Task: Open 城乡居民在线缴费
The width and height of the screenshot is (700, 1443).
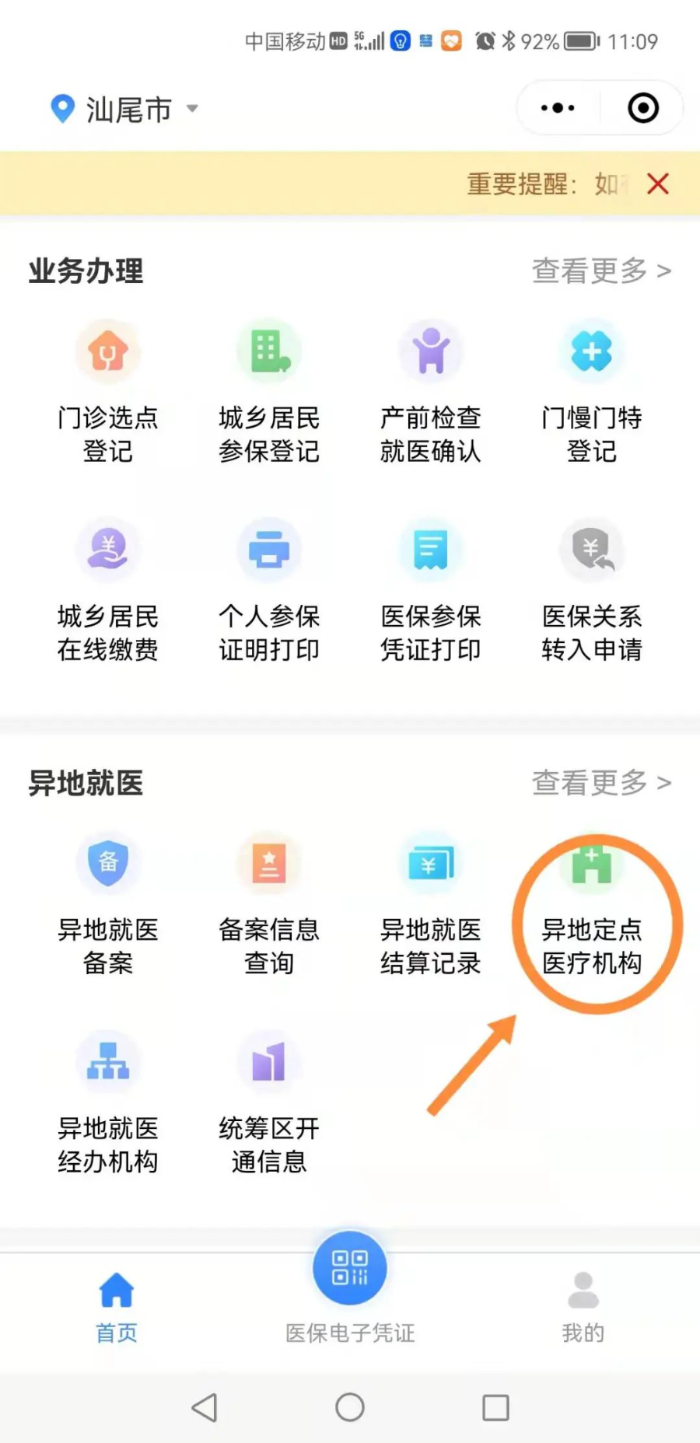Action: pyautogui.click(x=108, y=592)
